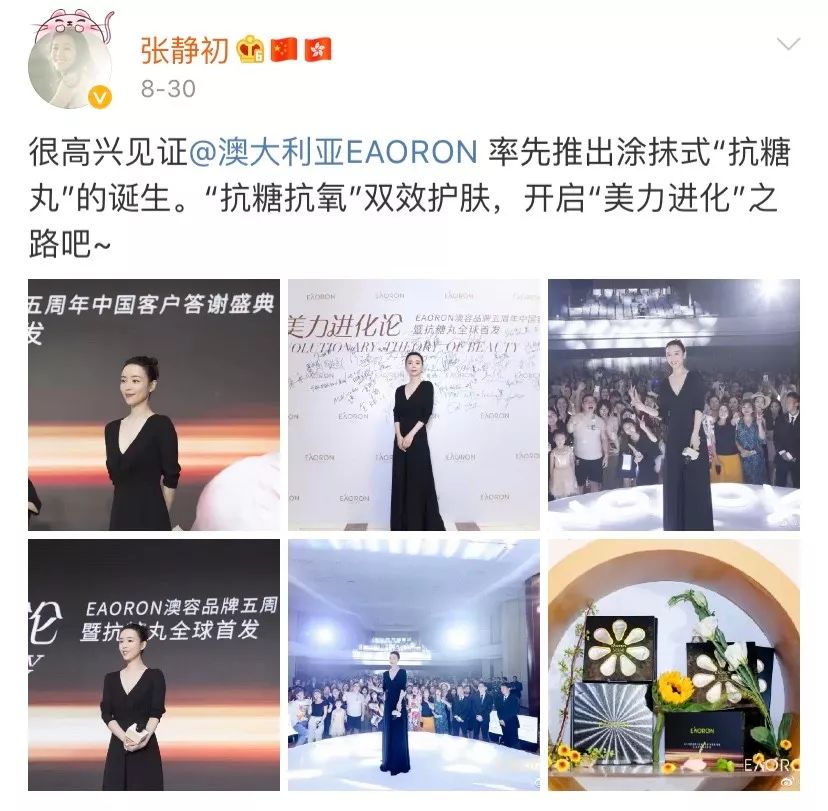Image resolution: width=828 pixels, height=811 pixels.
Task: Expand the post options chevron
Action: point(788,44)
